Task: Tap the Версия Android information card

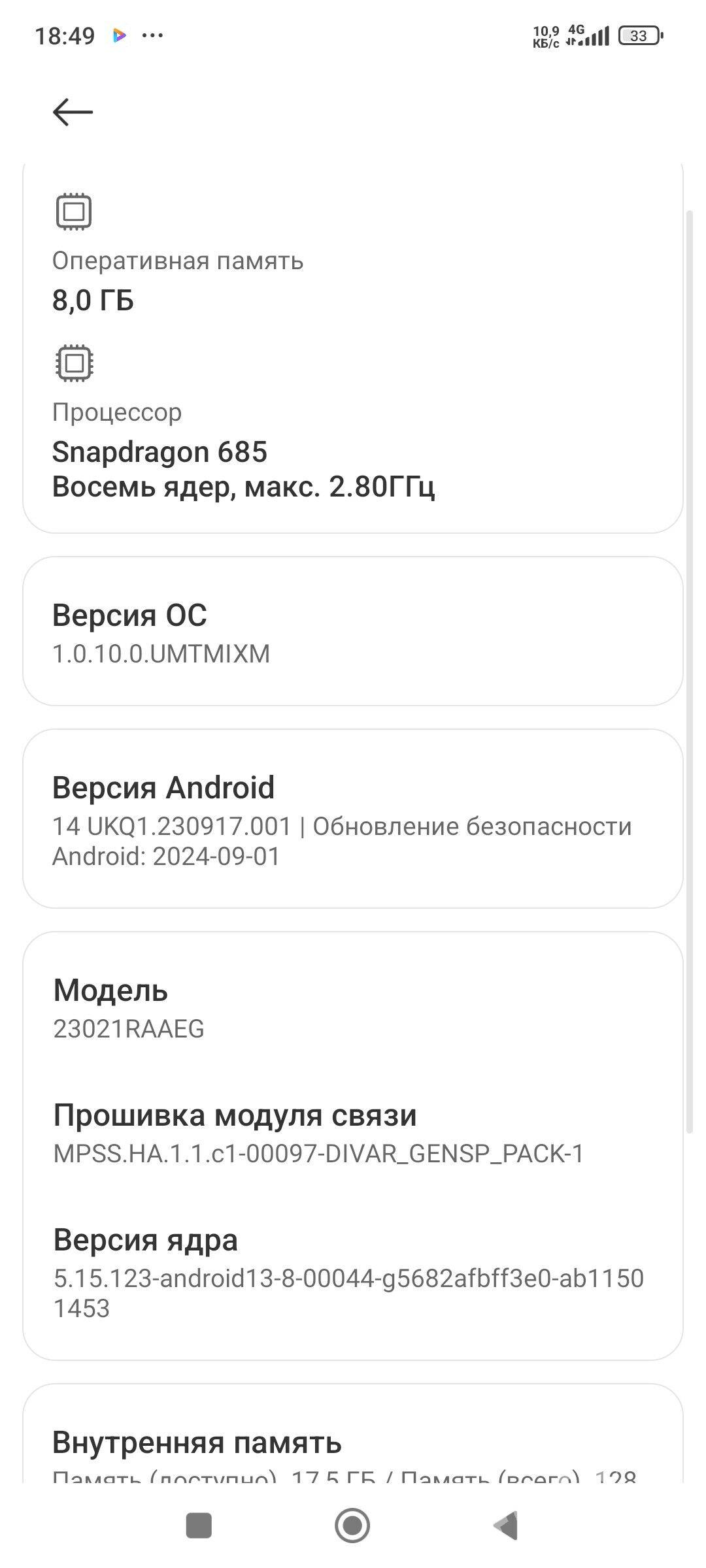Action: coord(353,823)
